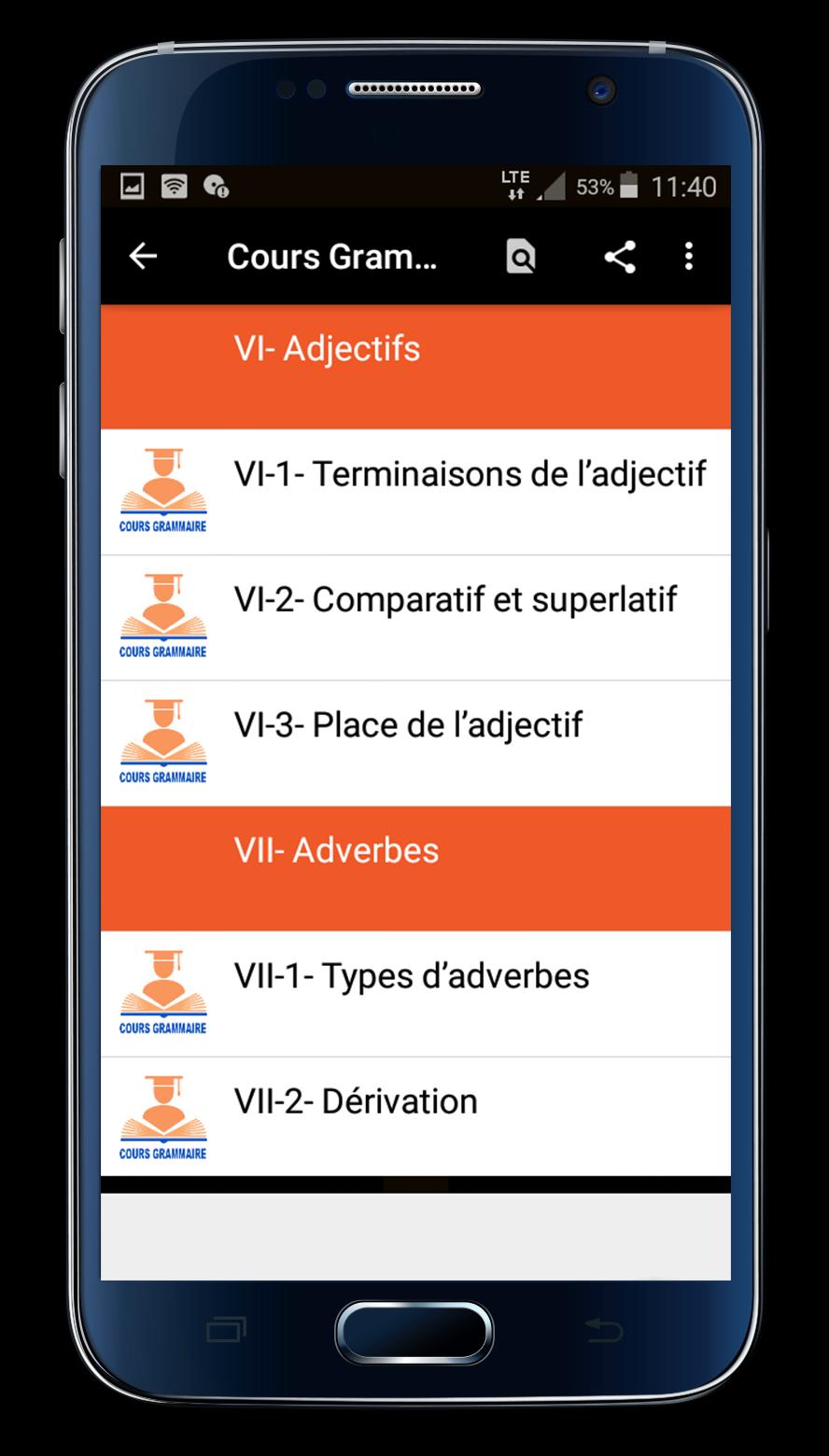View the VII-2 Dérivation lesson
The image size is (829, 1456).
(415, 1117)
